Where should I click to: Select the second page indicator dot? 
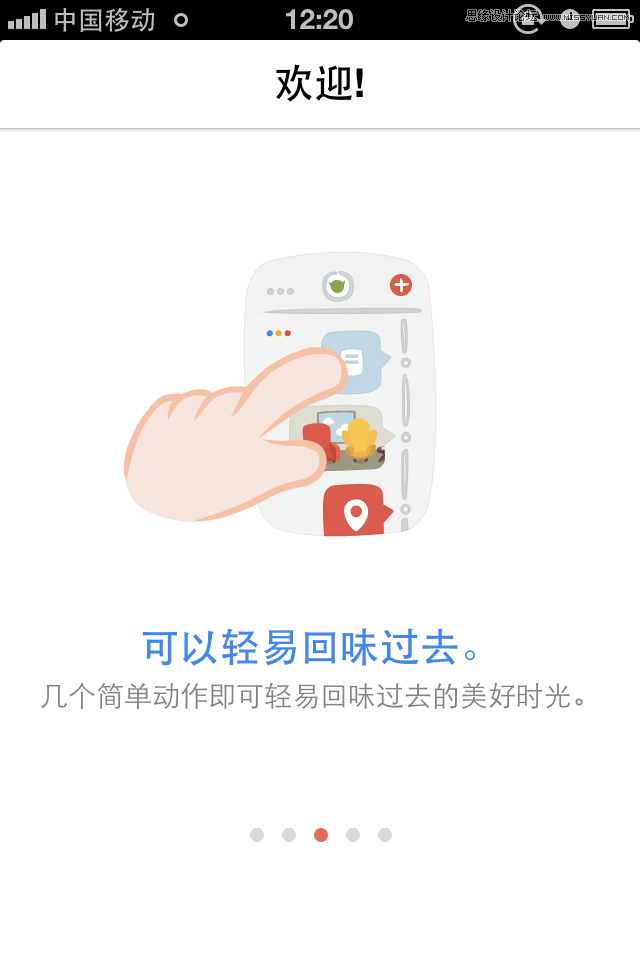click(x=289, y=835)
